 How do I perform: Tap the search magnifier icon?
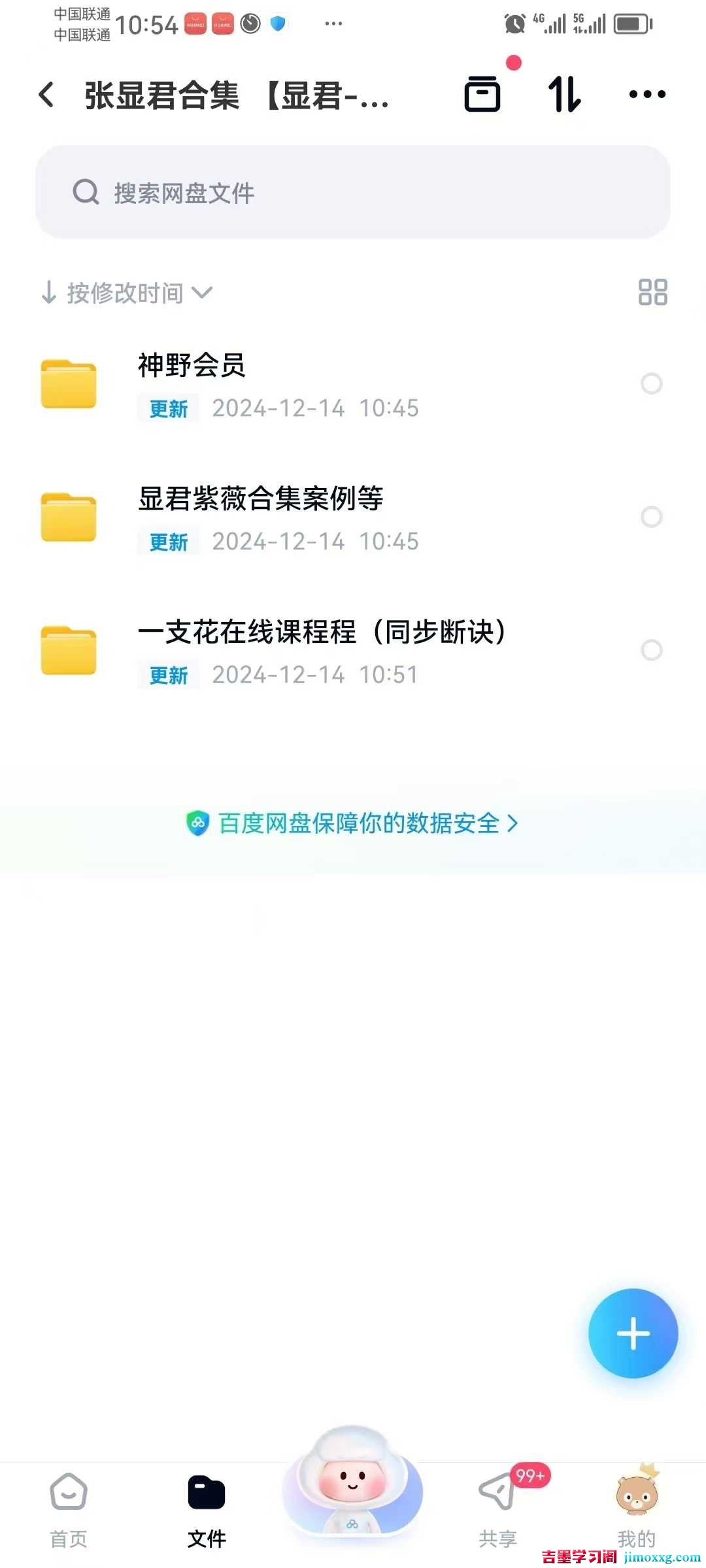(x=86, y=193)
